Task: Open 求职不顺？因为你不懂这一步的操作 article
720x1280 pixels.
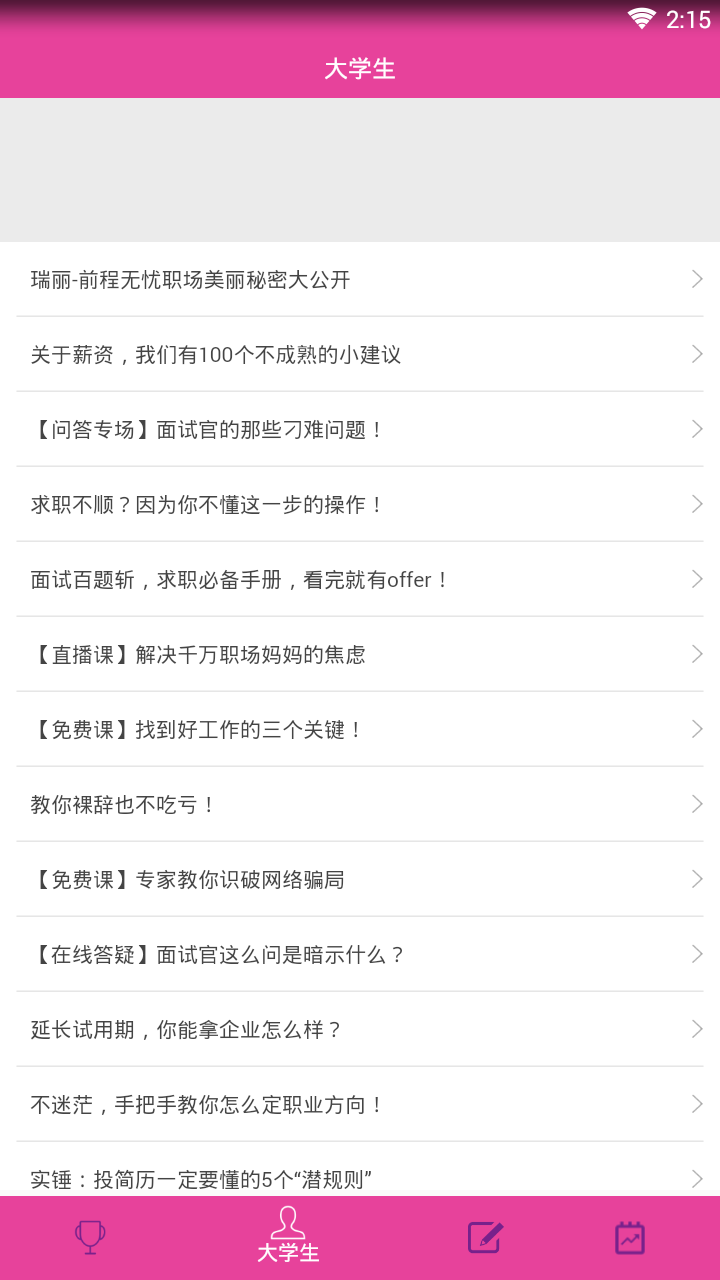Action: pos(360,504)
